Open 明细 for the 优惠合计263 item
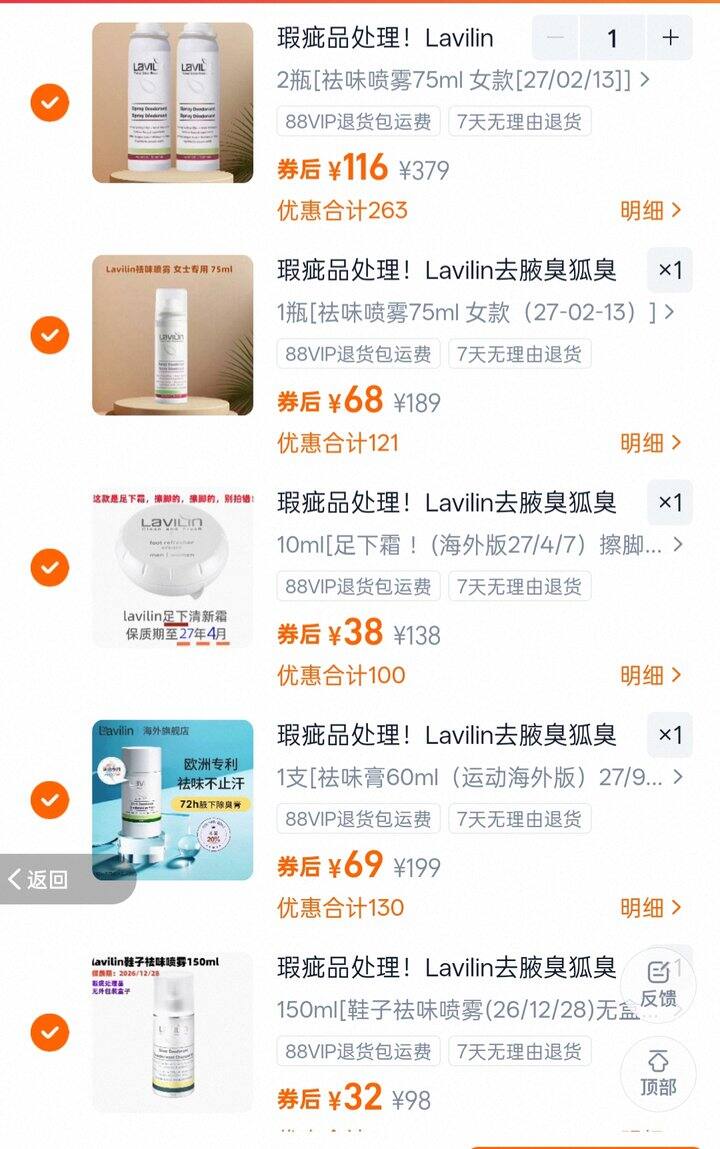This screenshot has width=720, height=1149. (x=650, y=210)
